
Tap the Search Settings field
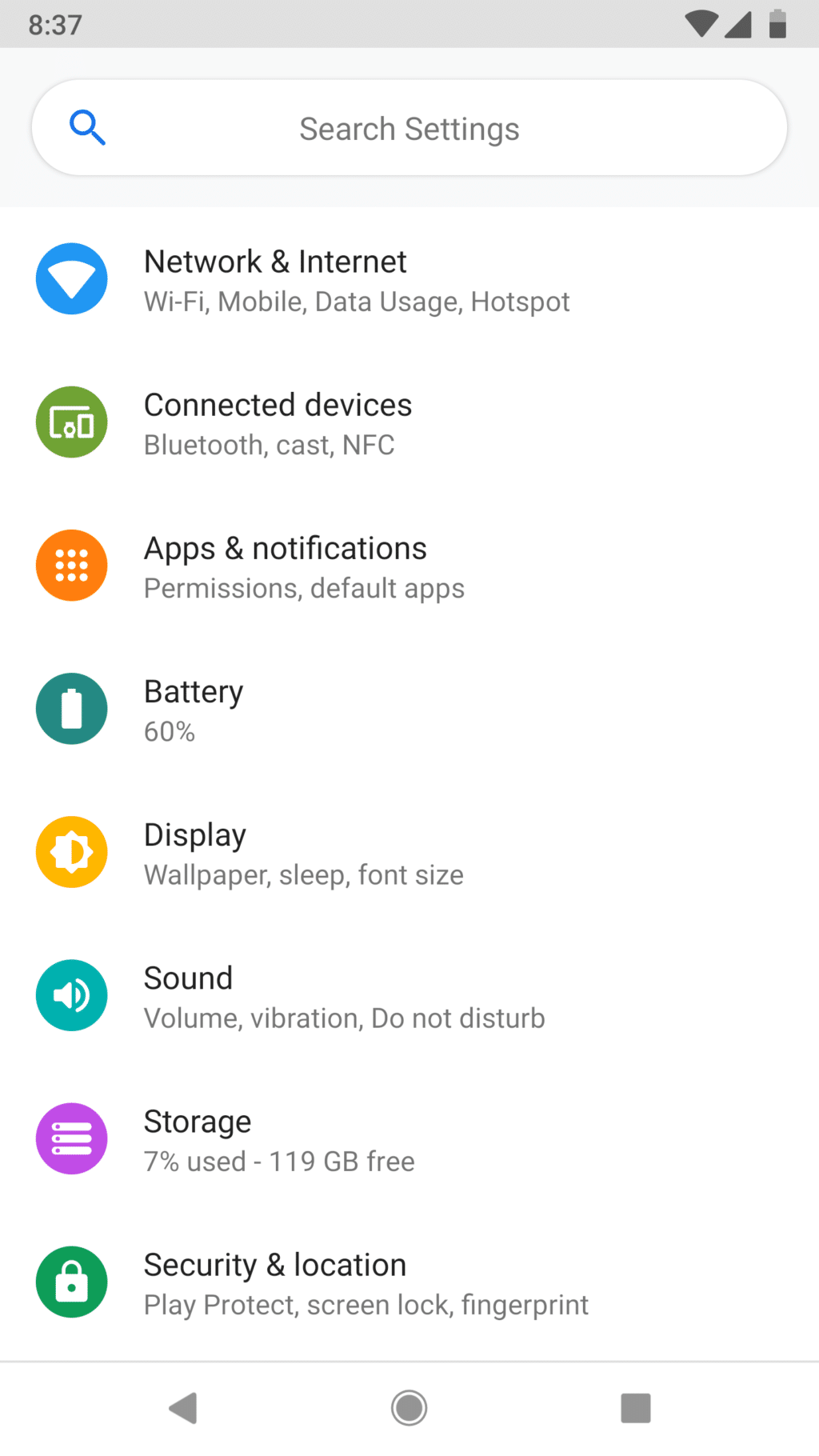coord(409,128)
